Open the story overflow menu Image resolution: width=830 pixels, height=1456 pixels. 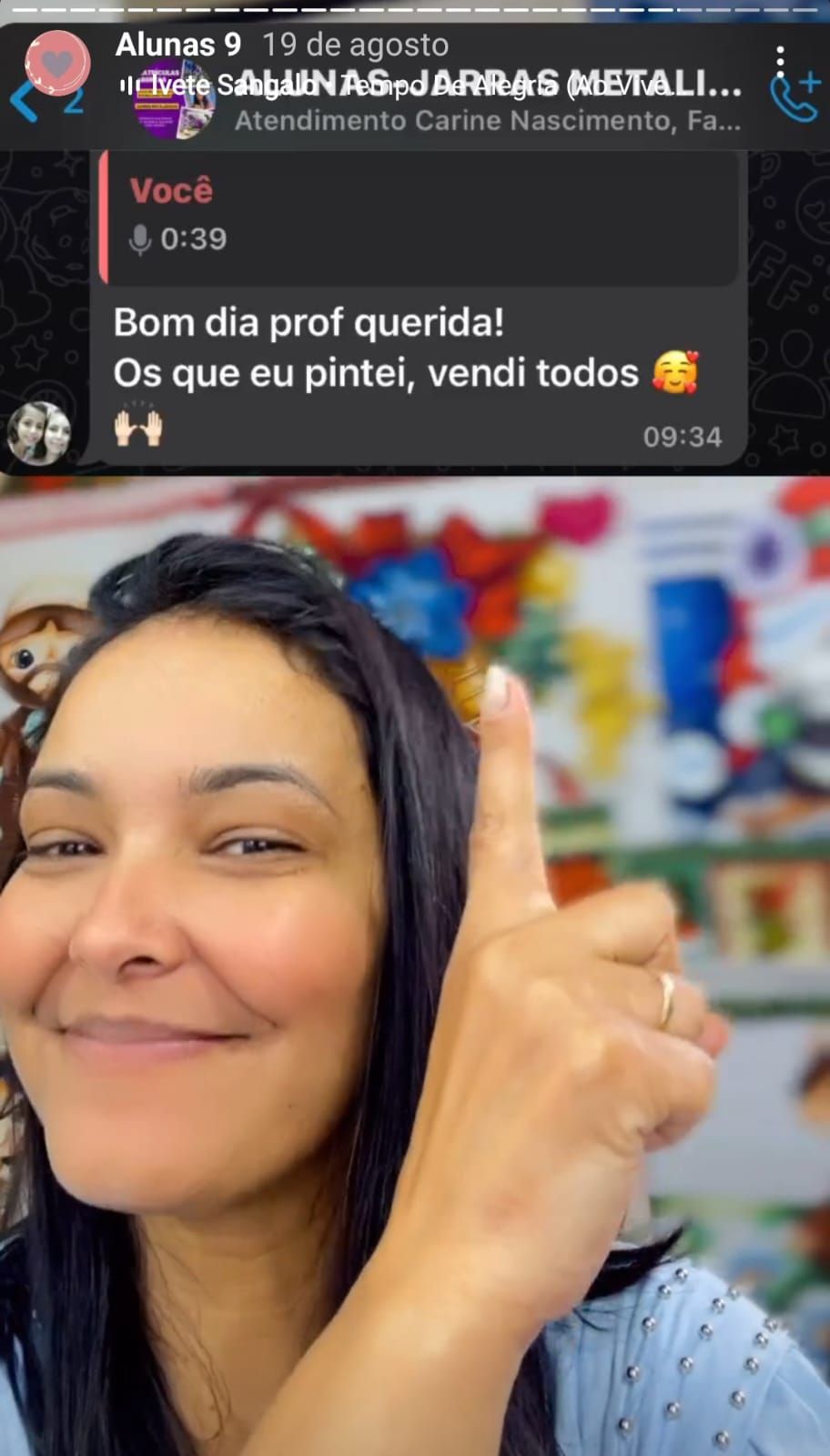tap(780, 63)
